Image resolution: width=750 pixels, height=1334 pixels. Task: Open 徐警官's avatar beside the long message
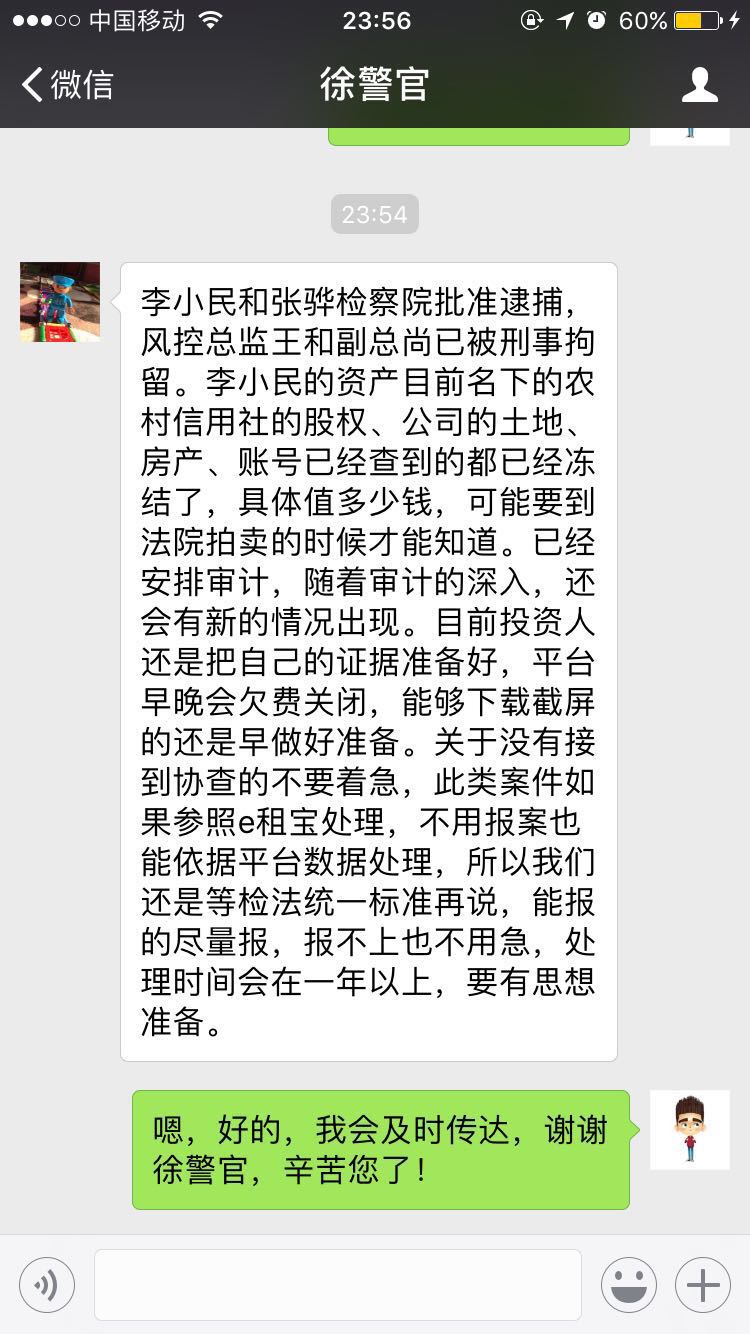(x=60, y=302)
